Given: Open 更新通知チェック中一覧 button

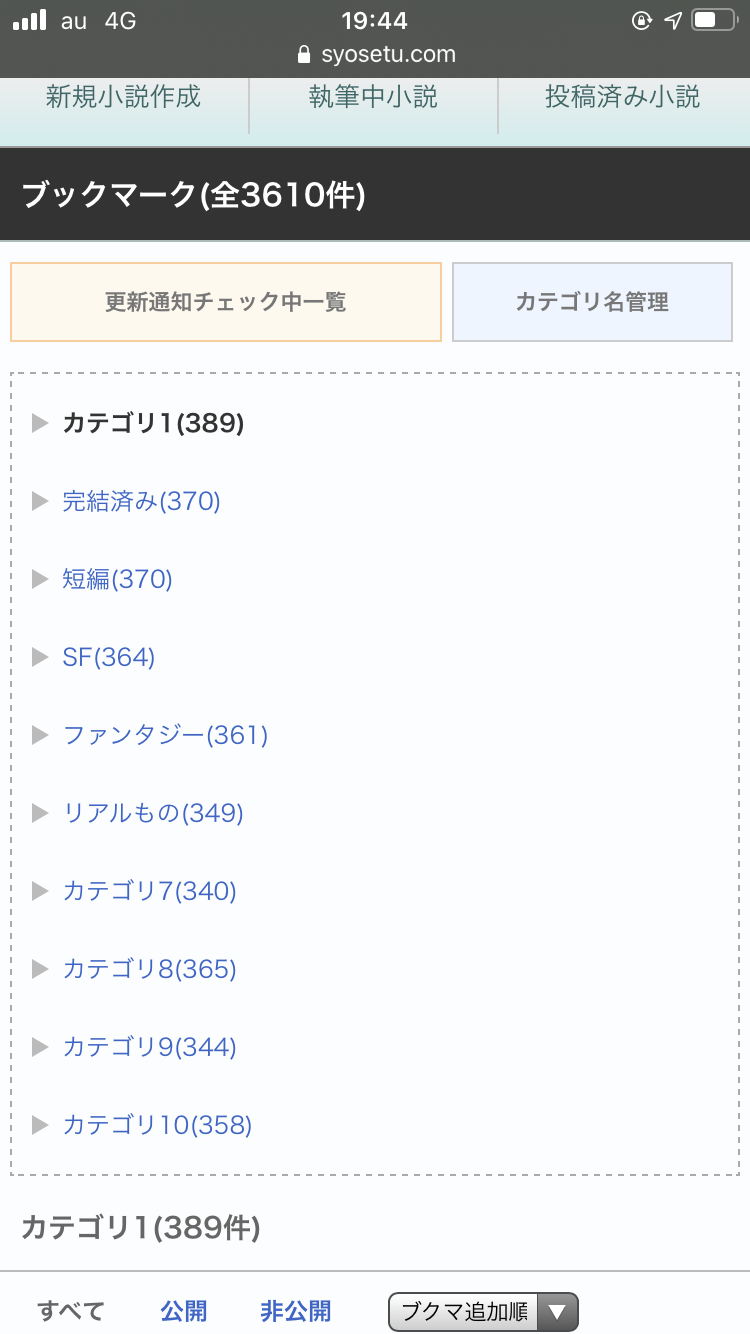Looking at the screenshot, I should 226,302.
